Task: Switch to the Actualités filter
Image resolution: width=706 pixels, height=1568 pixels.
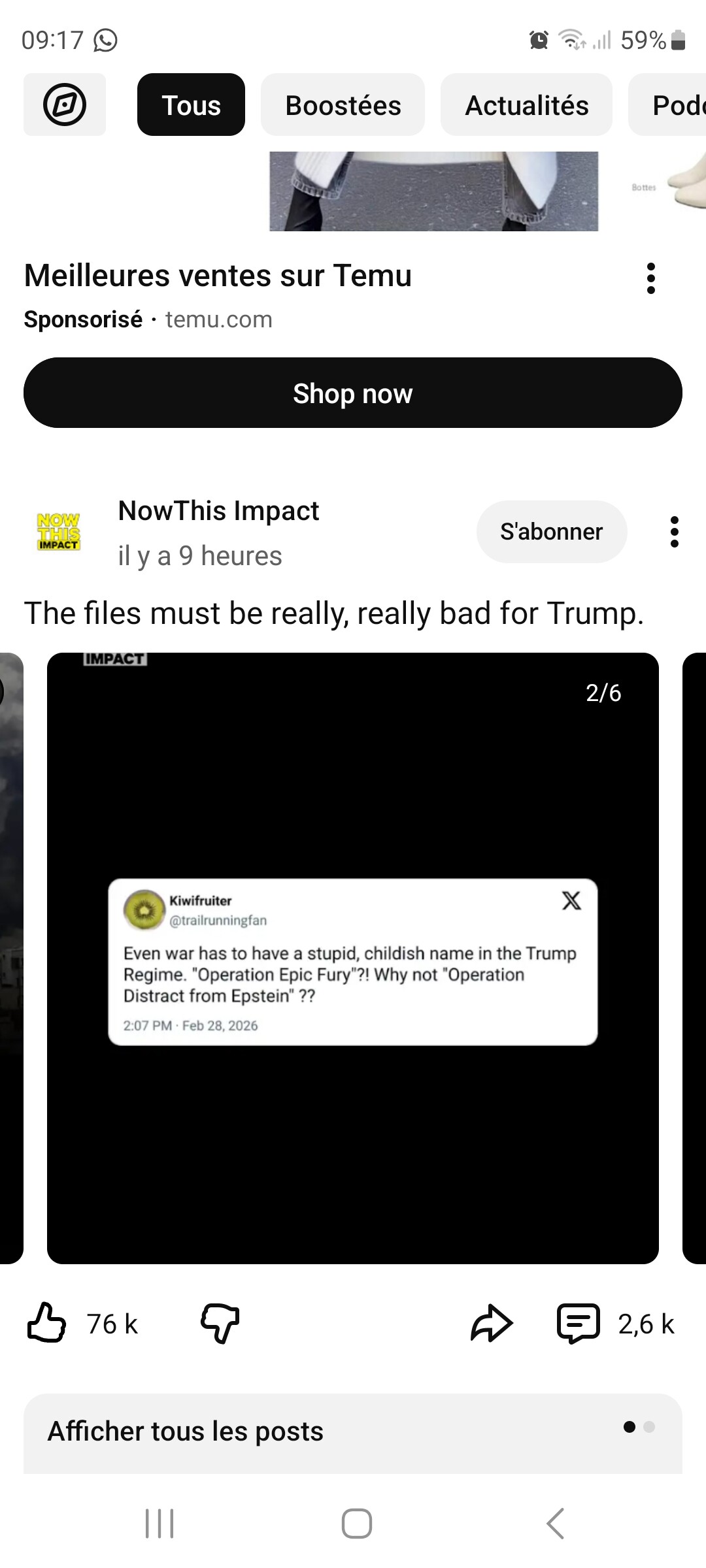Action: tap(526, 105)
